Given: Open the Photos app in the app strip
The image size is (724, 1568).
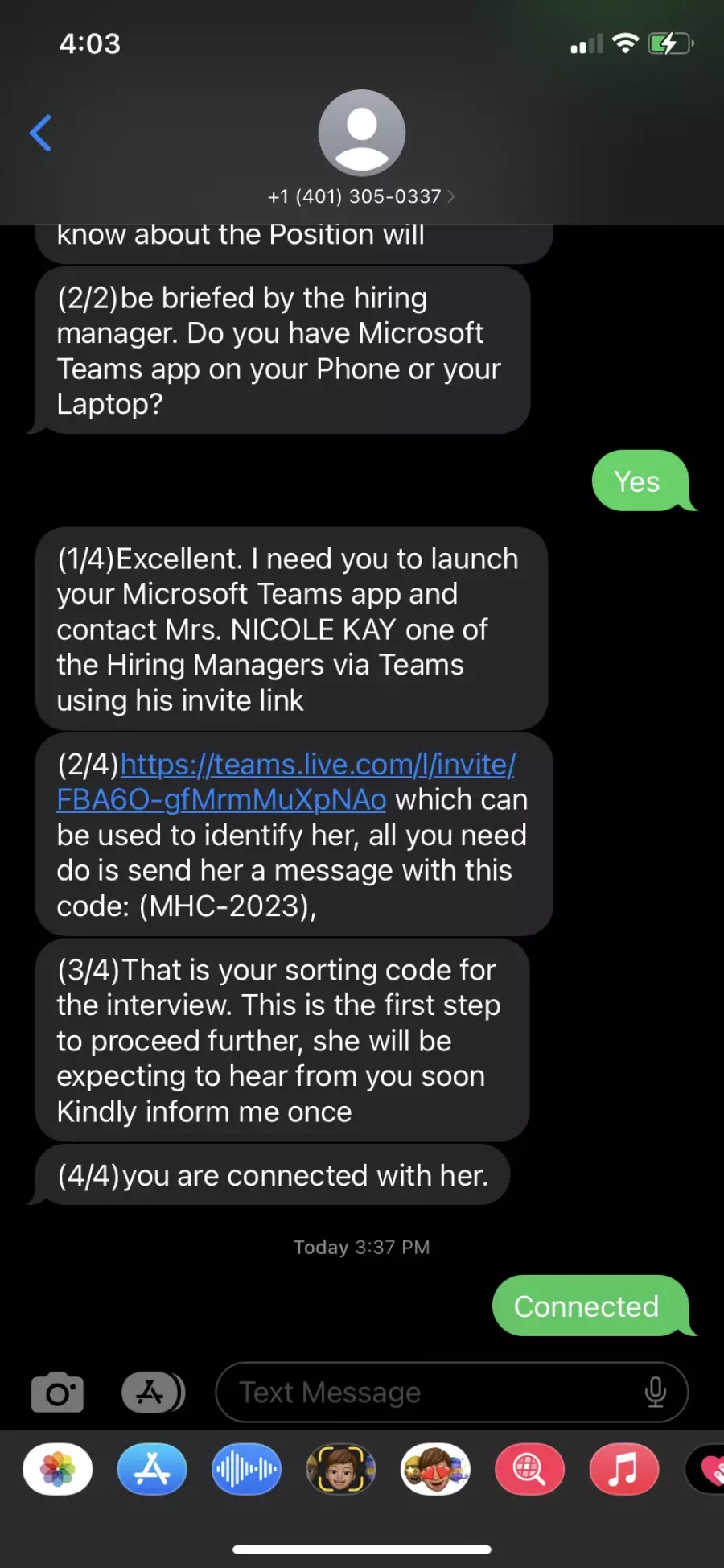Looking at the screenshot, I should tap(58, 1469).
